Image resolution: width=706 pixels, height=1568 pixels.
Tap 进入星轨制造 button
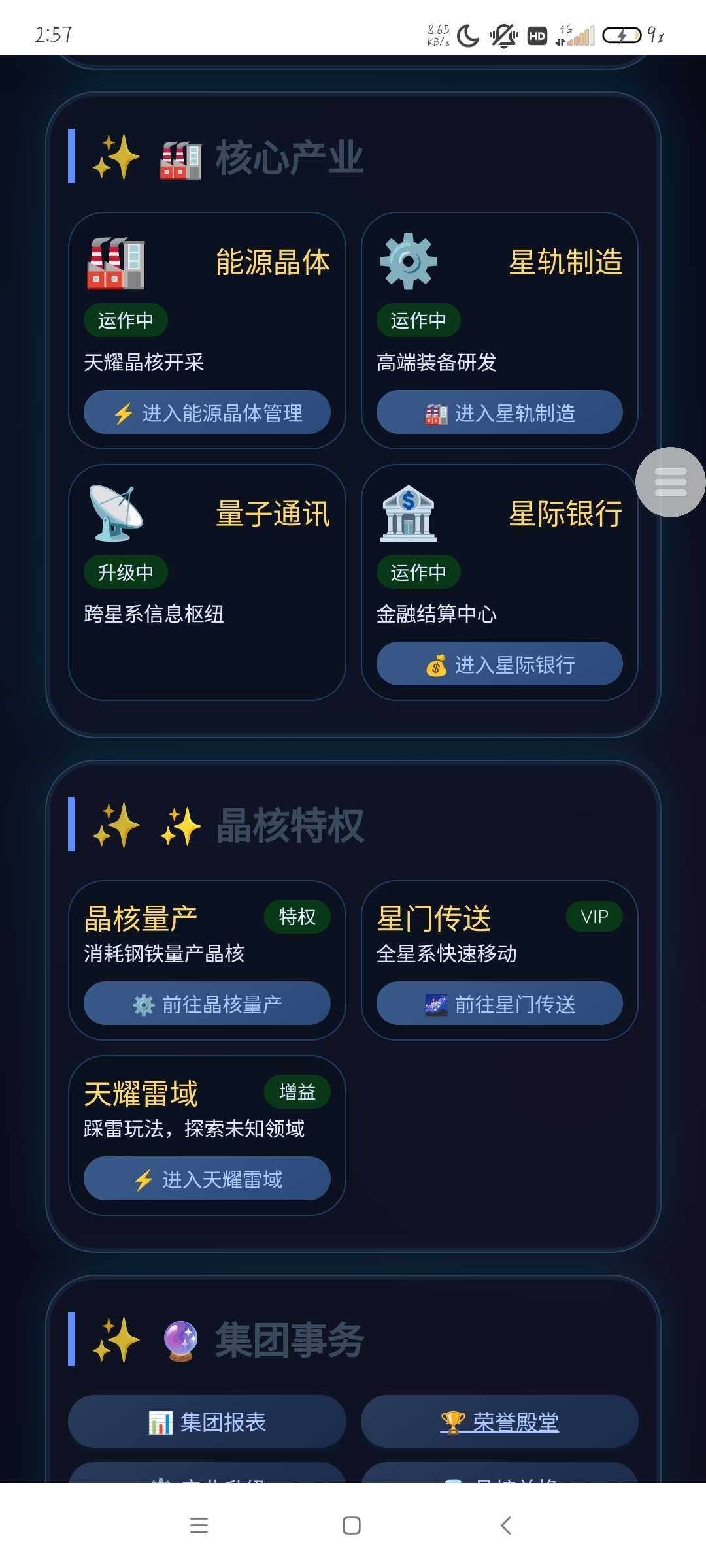pos(499,412)
